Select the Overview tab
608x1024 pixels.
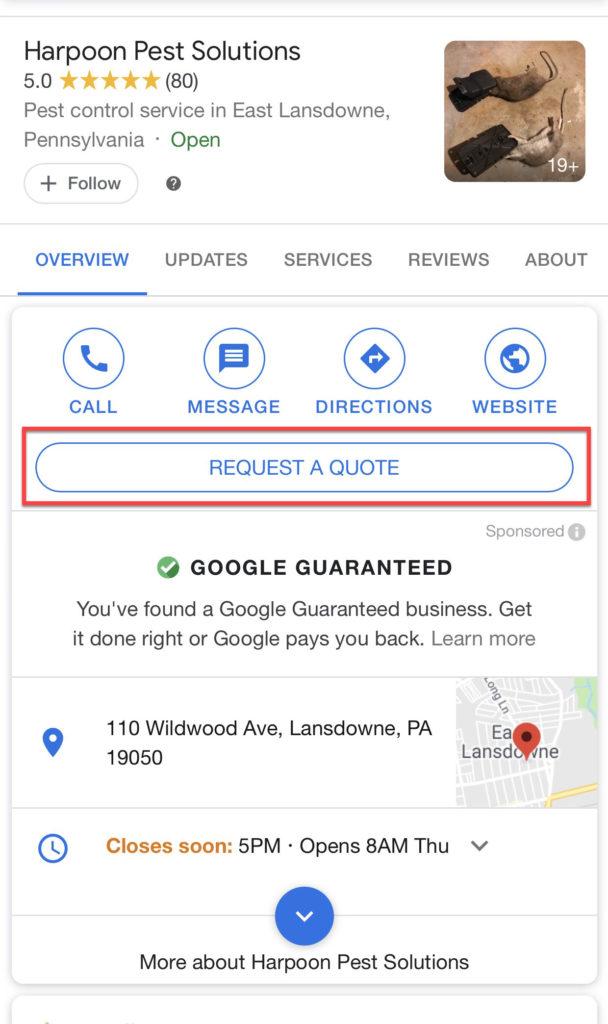(82, 260)
